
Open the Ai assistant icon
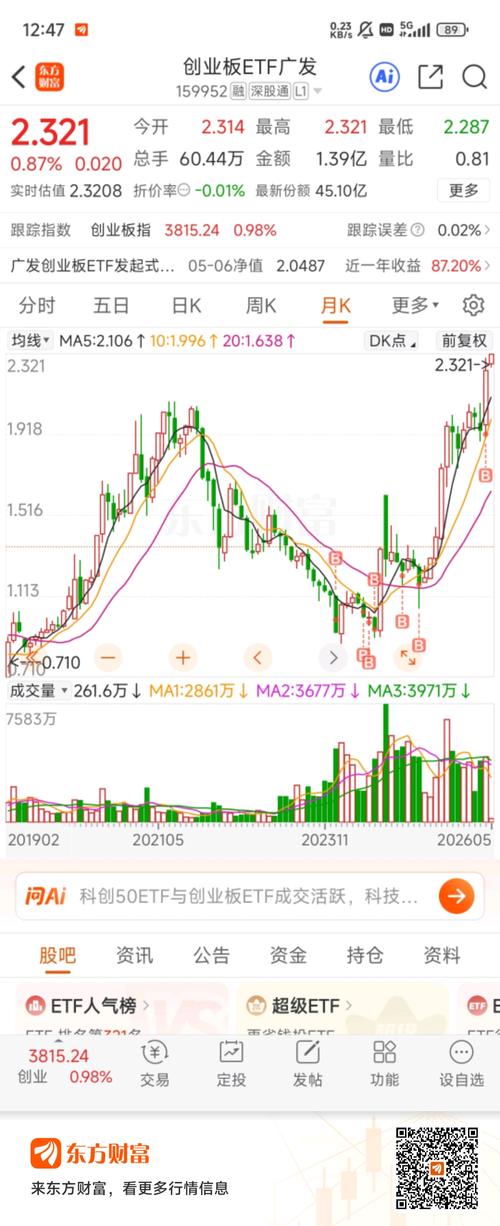pos(385,77)
